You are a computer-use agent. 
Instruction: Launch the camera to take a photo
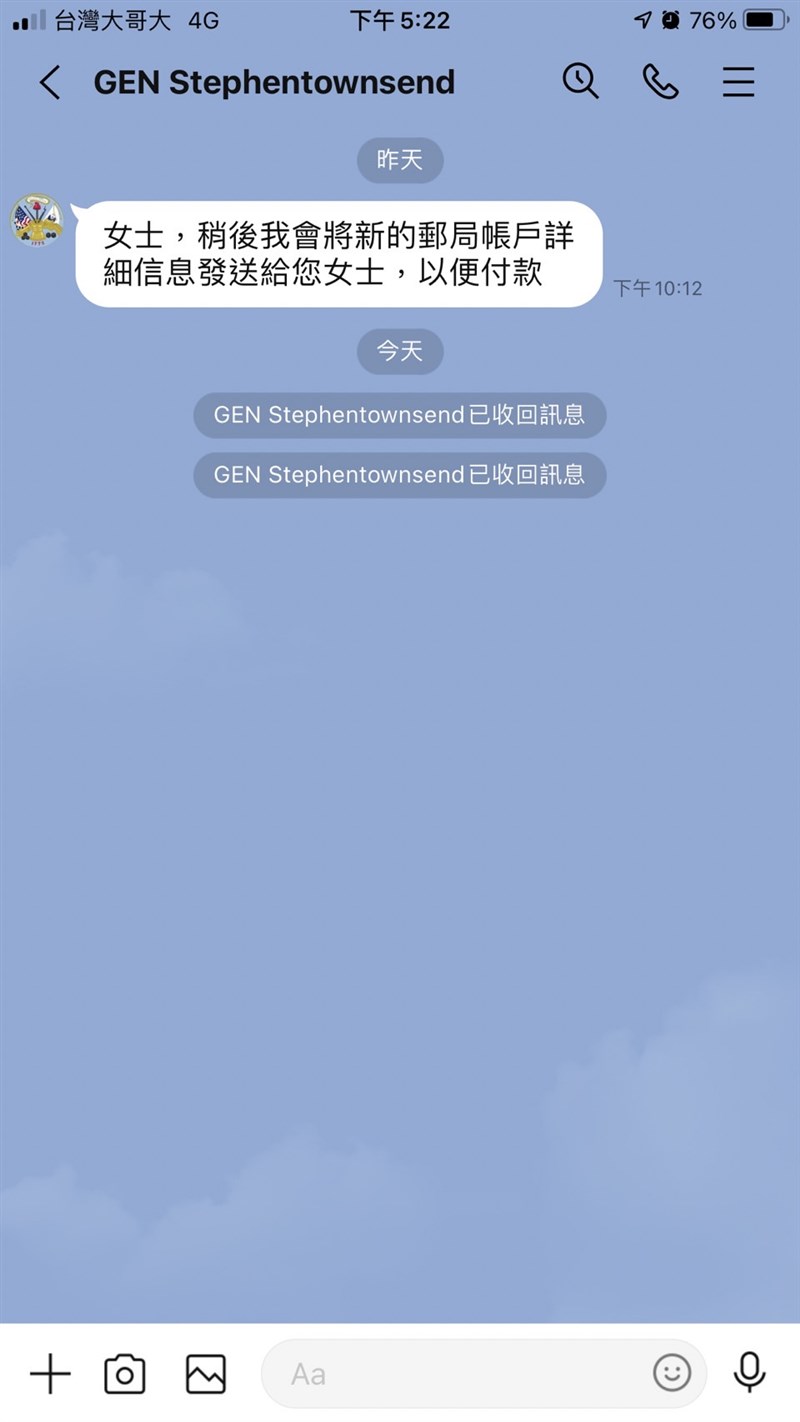coord(125,1374)
